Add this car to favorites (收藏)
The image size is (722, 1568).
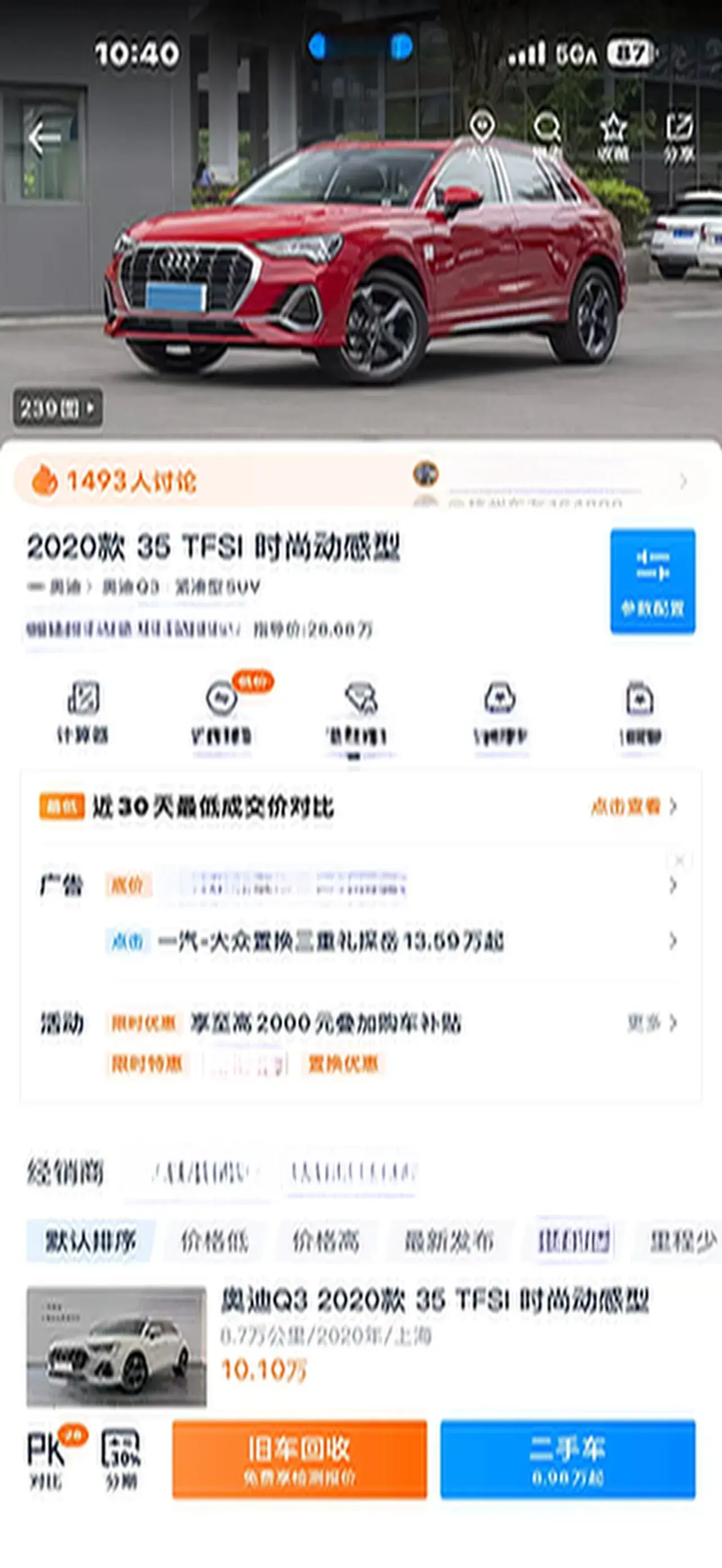point(613,136)
